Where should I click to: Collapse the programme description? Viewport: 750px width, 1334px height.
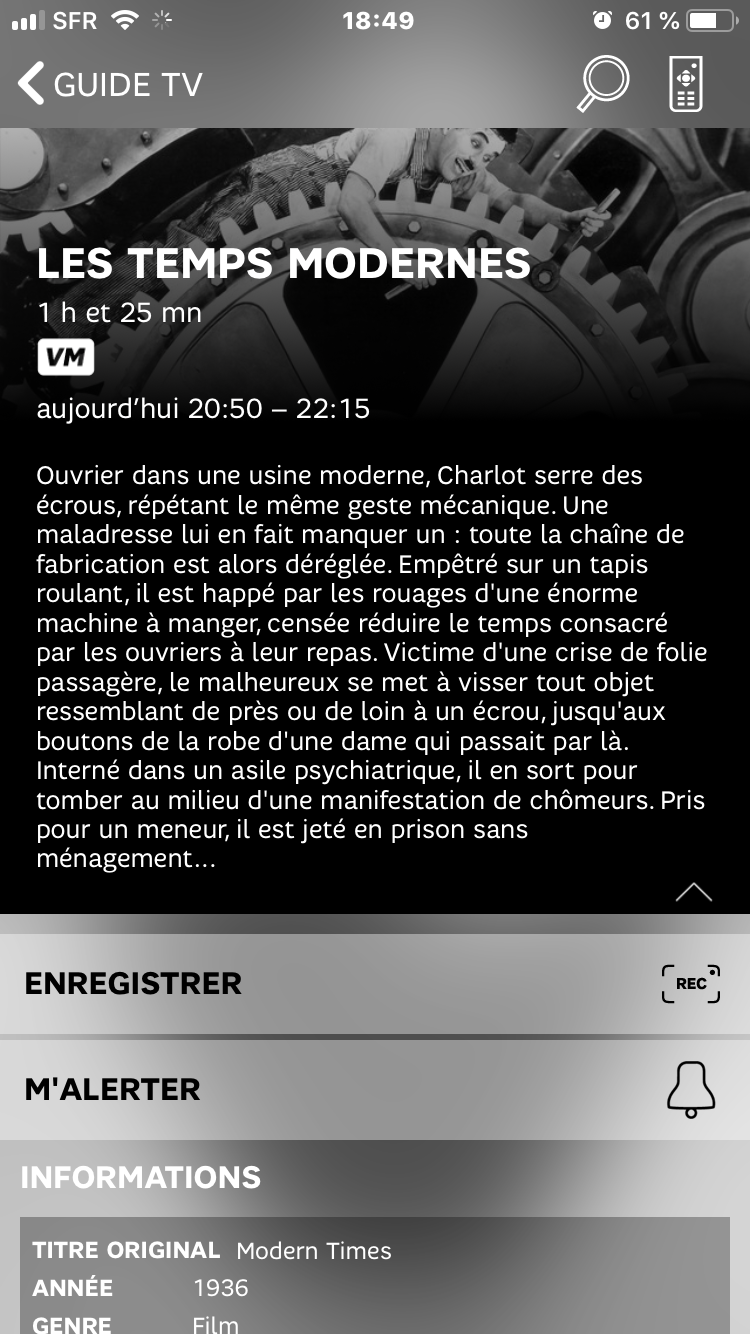693,892
